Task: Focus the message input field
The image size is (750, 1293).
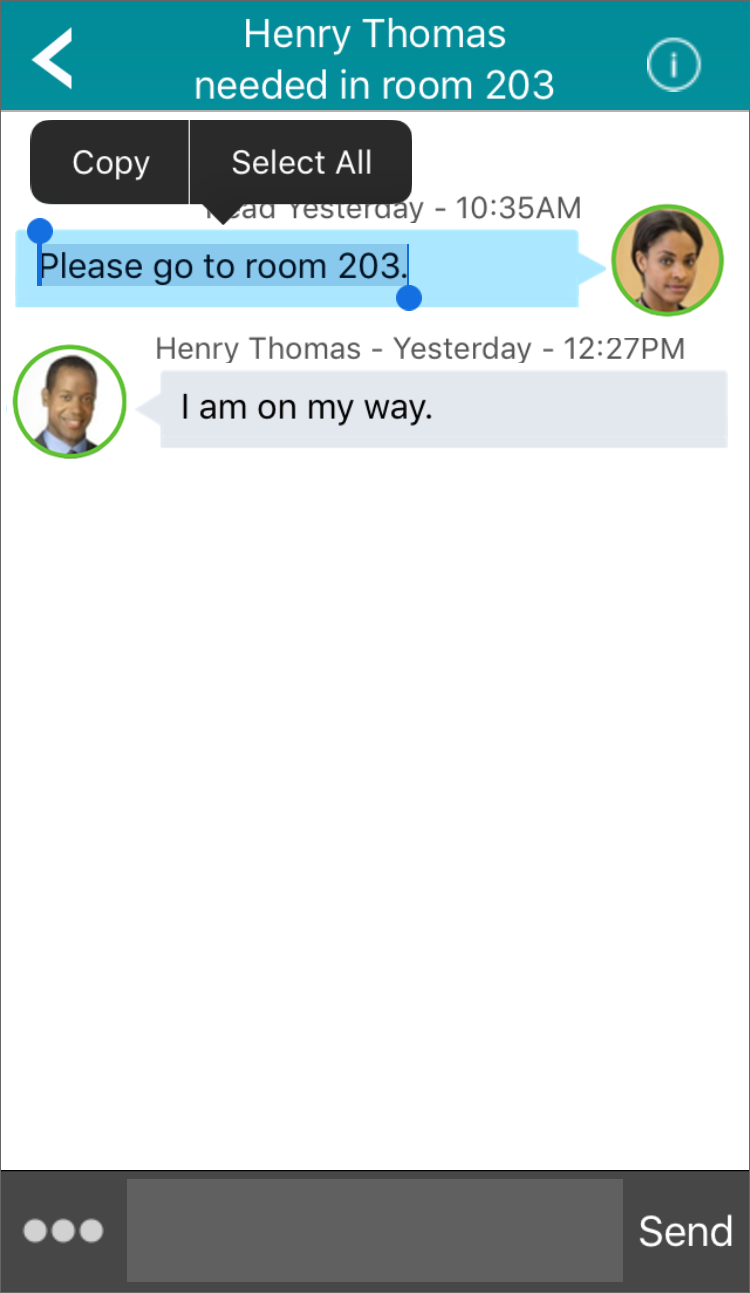Action: [x=374, y=1231]
